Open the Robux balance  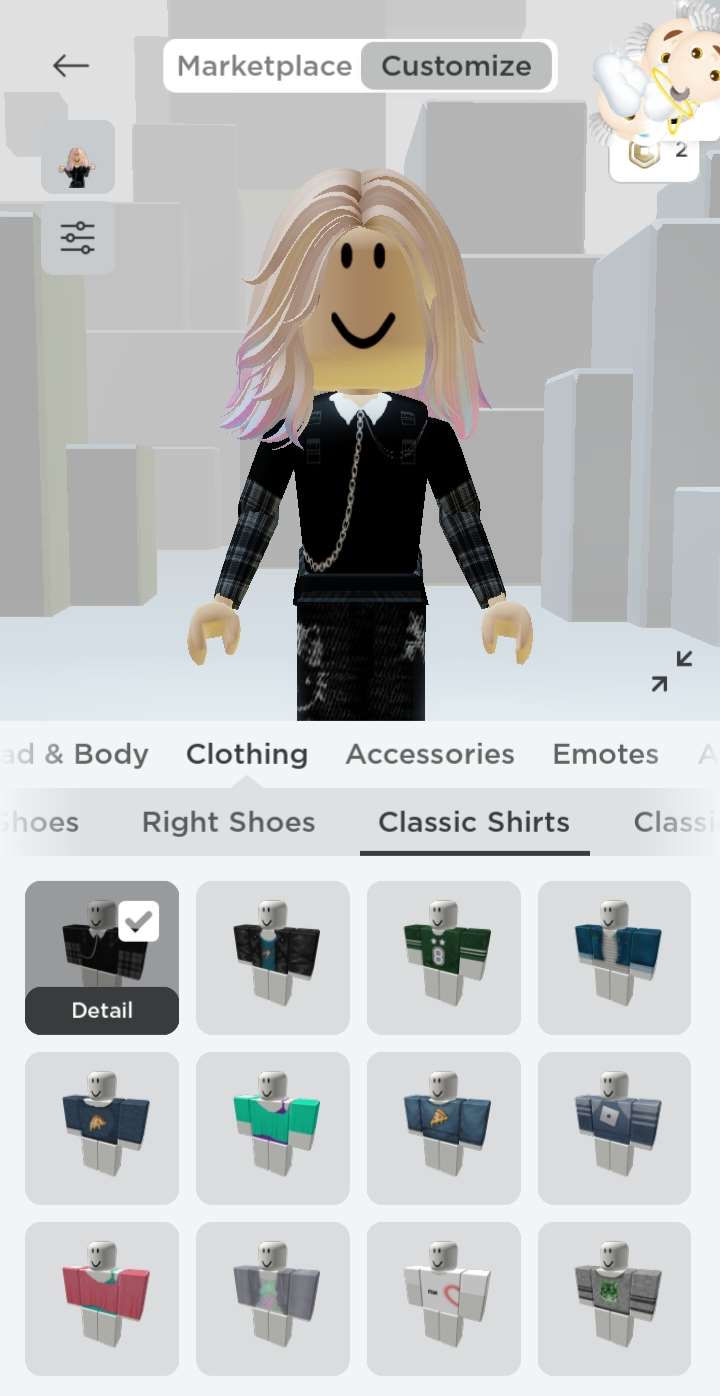click(654, 152)
